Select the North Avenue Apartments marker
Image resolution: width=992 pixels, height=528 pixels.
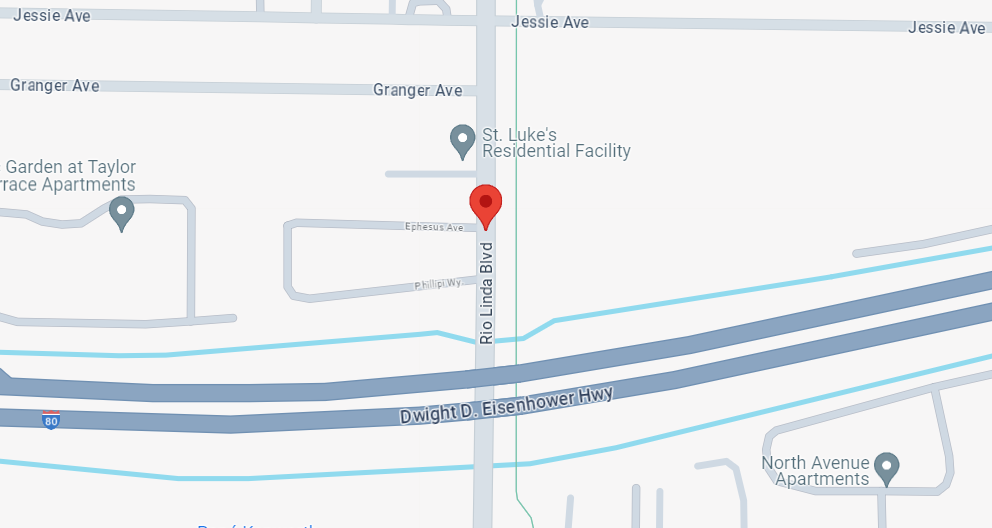click(x=886, y=466)
